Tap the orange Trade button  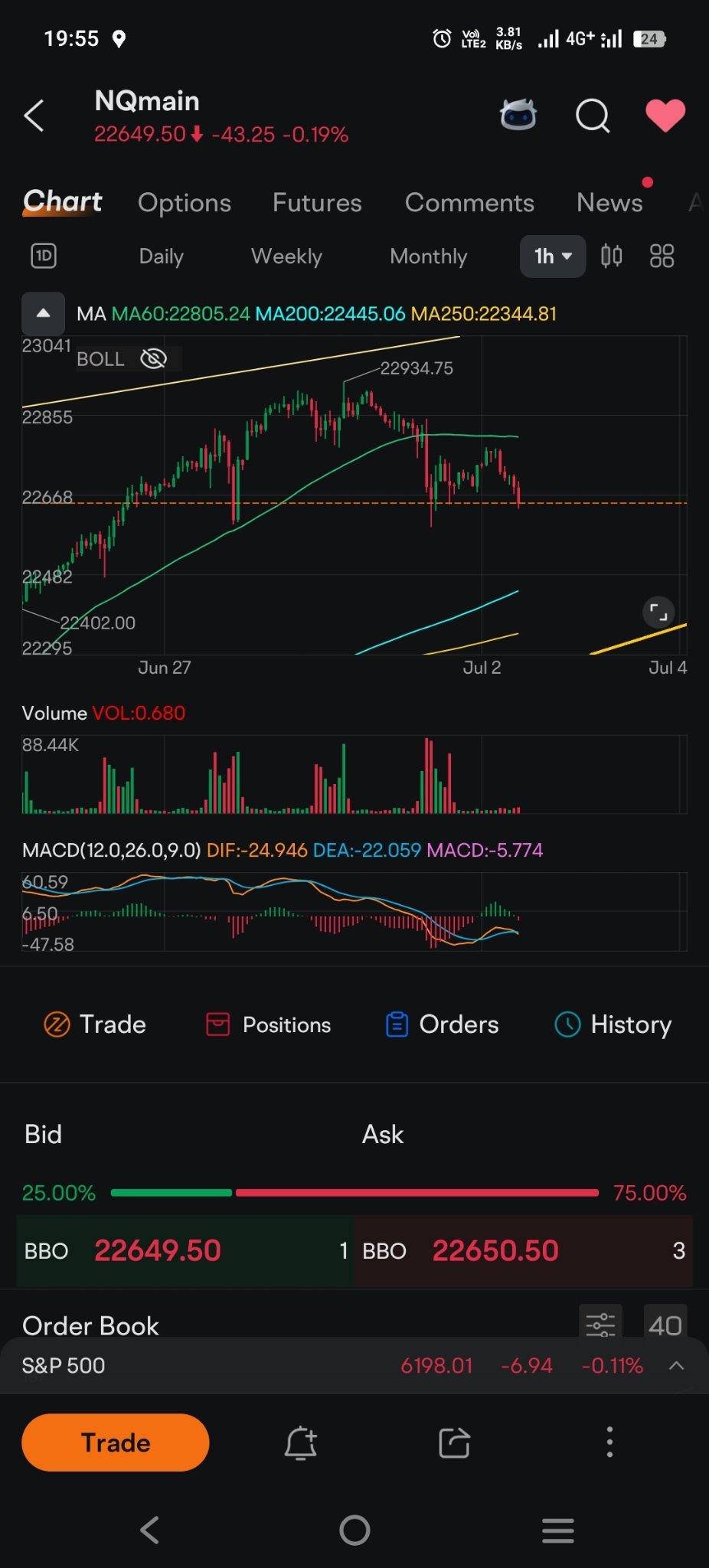click(116, 1442)
